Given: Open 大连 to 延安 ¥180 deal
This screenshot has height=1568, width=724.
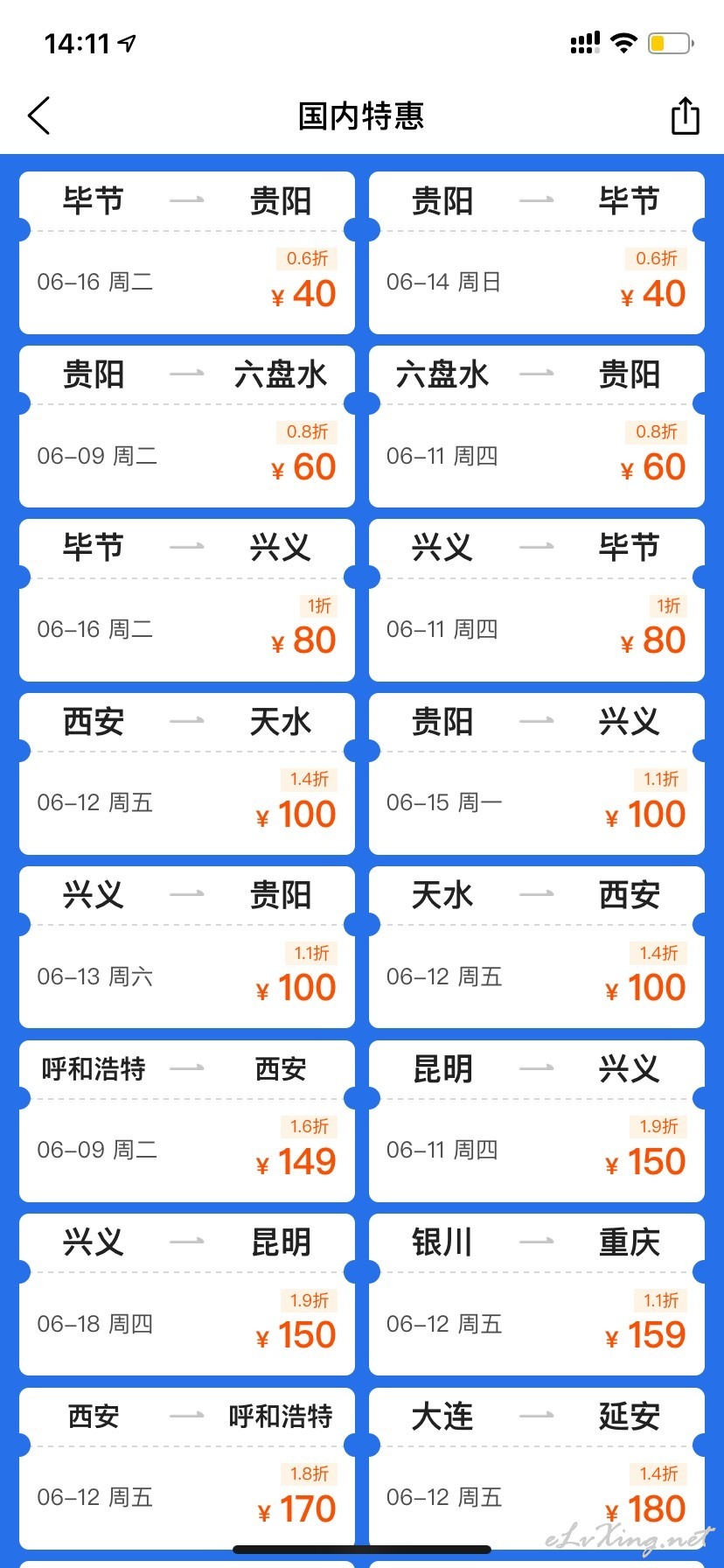Looking at the screenshot, I should (537, 1468).
